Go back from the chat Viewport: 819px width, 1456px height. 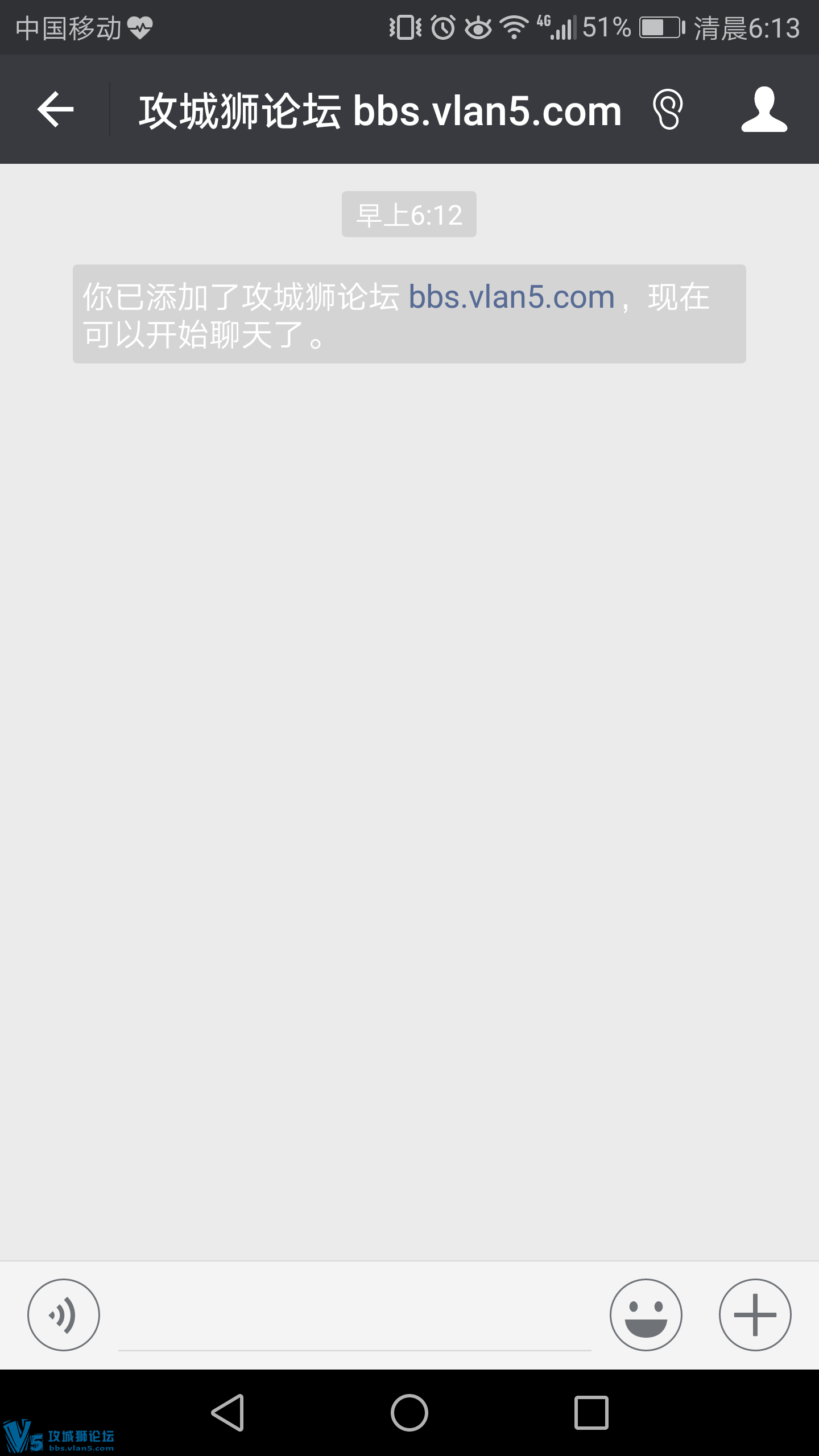click(55, 109)
